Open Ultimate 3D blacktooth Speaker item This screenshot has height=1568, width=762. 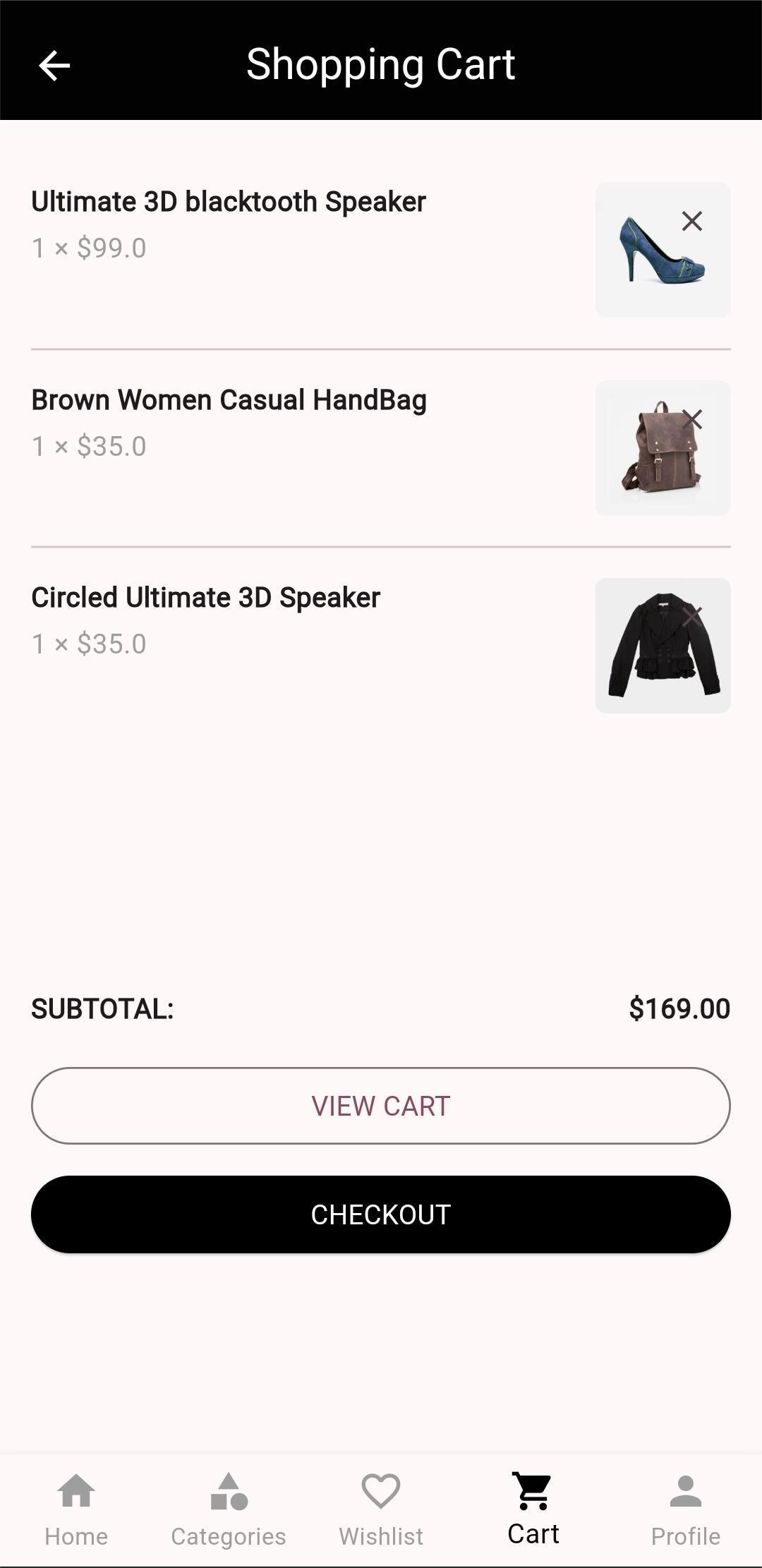pyautogui.click(x=229, y=202)
